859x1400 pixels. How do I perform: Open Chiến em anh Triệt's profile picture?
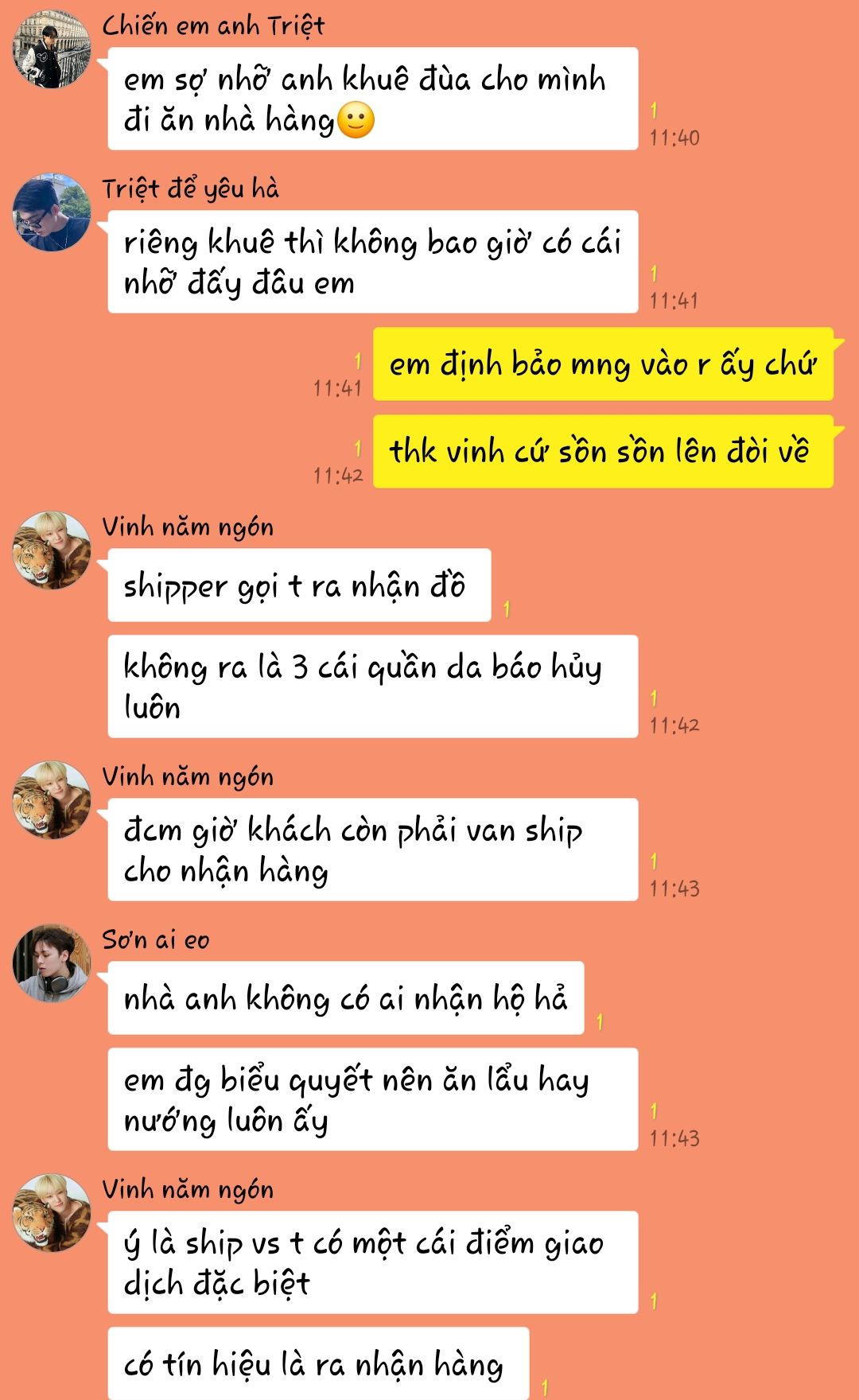52,49
